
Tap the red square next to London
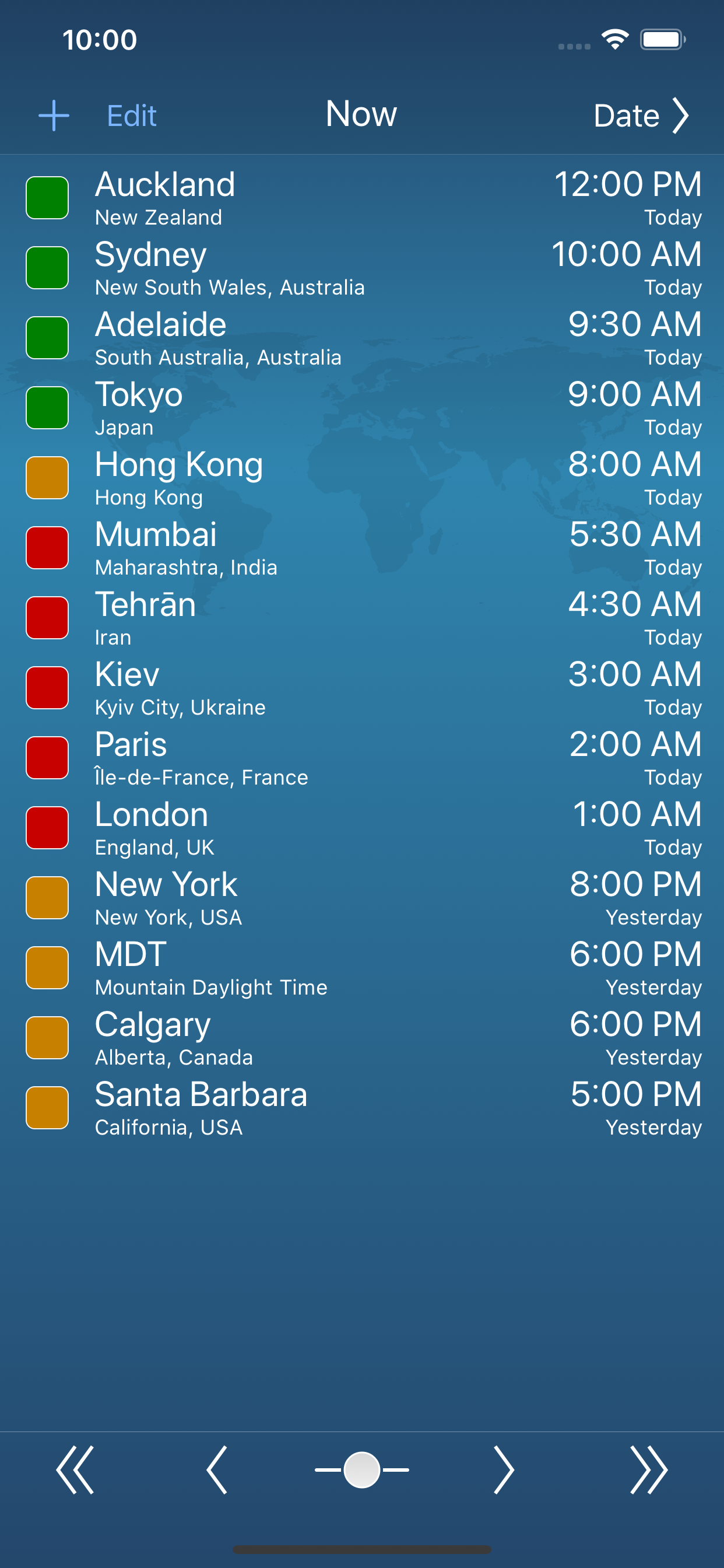(47, 827)
